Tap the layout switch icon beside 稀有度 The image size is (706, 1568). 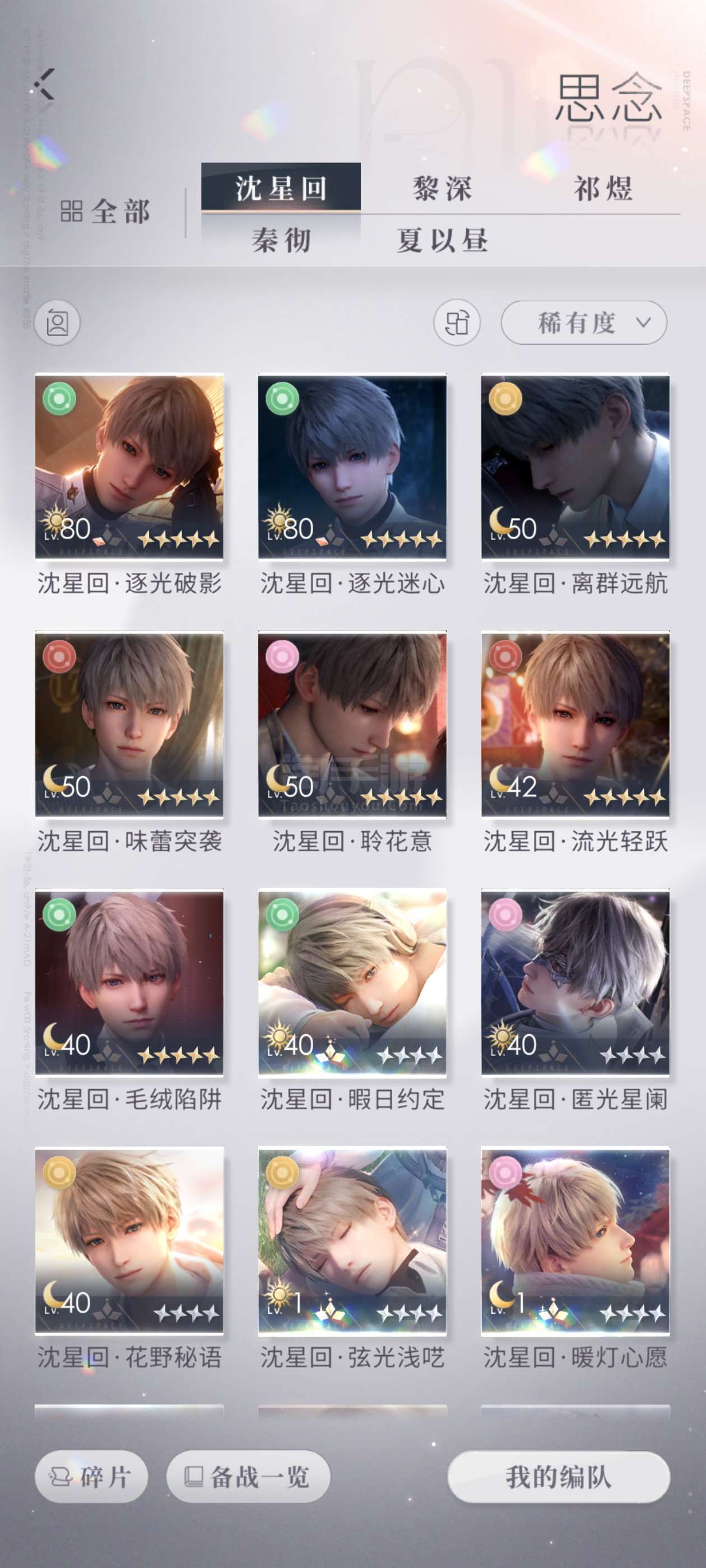(457, 323)
